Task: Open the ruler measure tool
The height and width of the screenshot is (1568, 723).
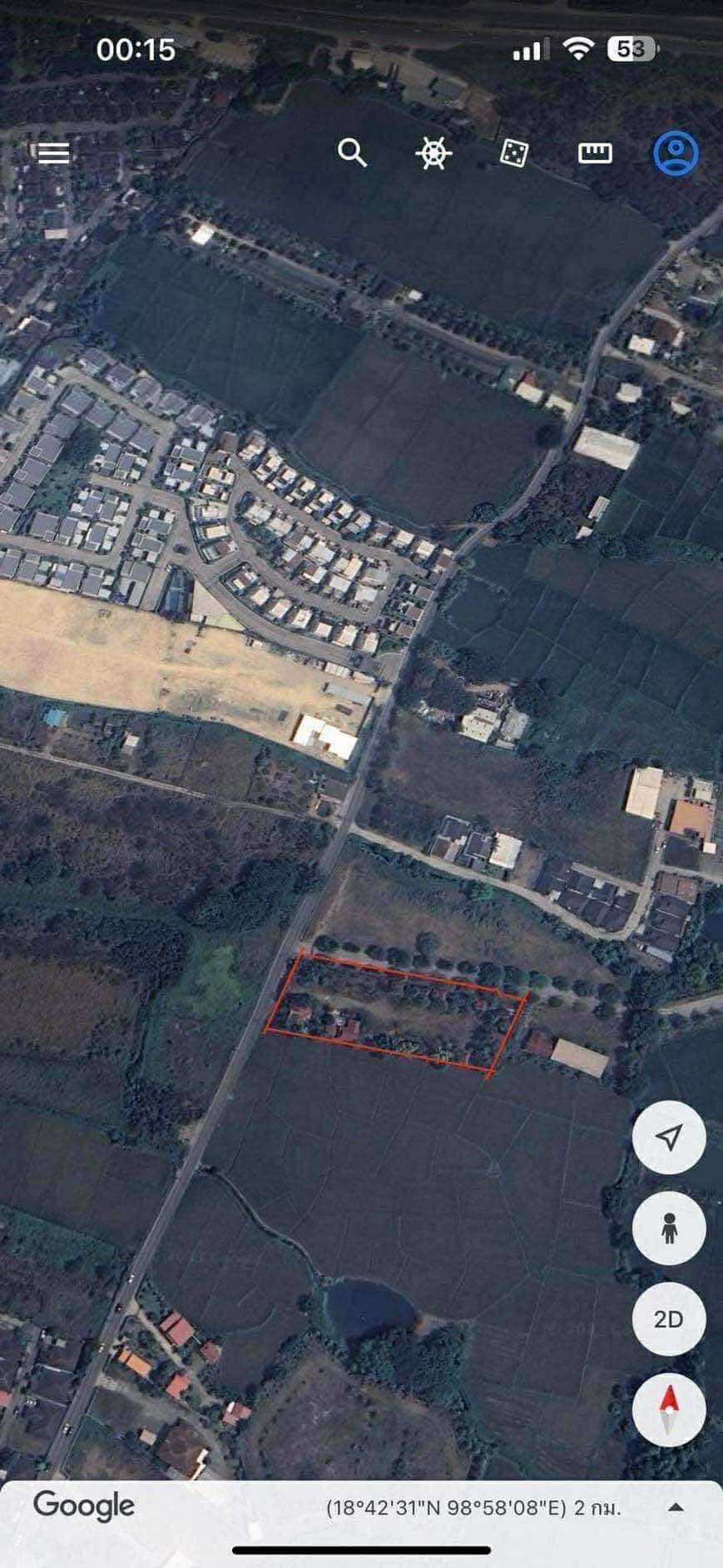Action: (595, 153)
